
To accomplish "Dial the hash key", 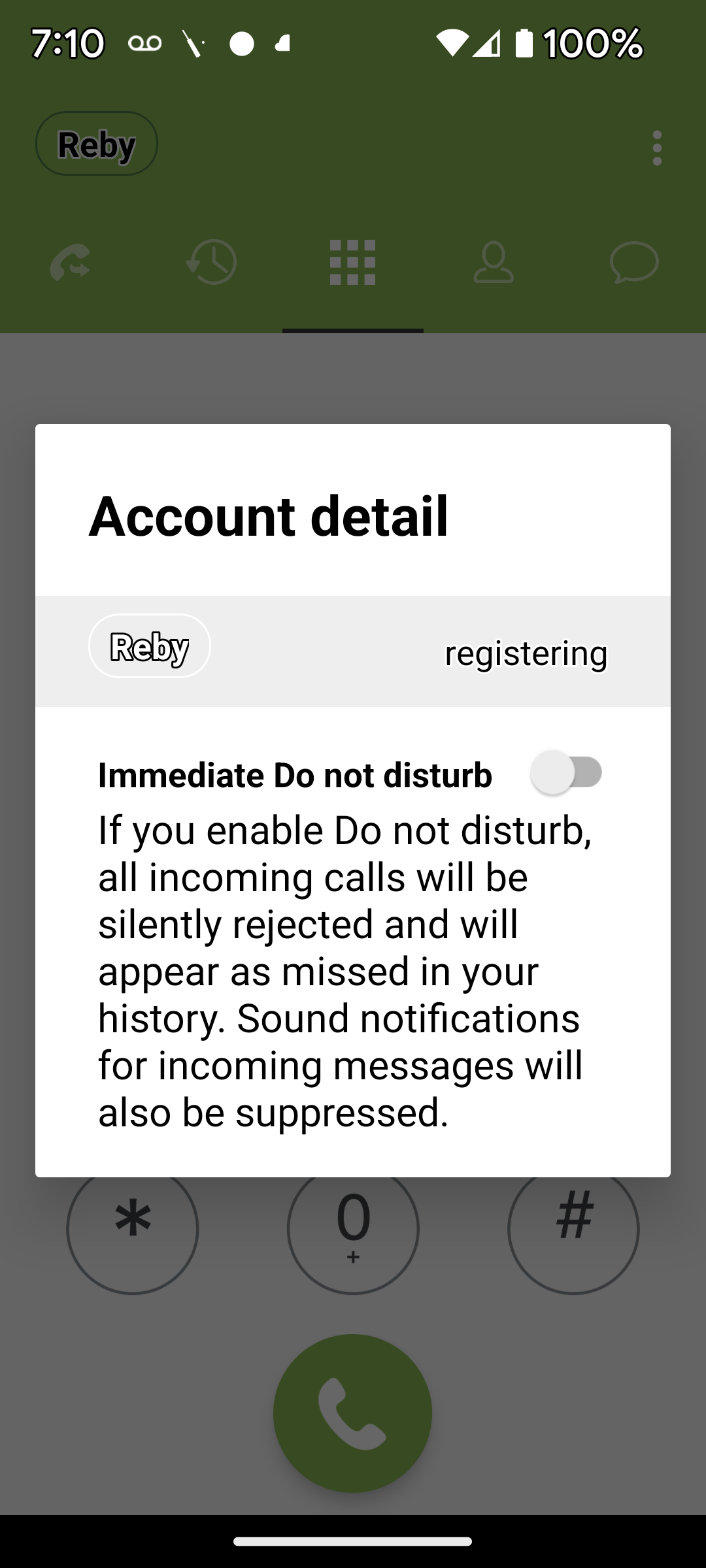I will [574, 1228].
